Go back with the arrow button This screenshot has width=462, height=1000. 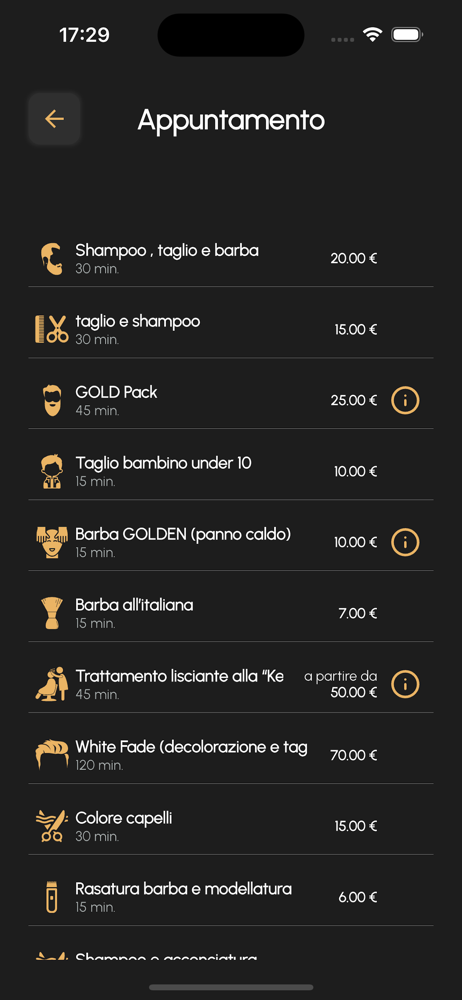pos(54,119)
